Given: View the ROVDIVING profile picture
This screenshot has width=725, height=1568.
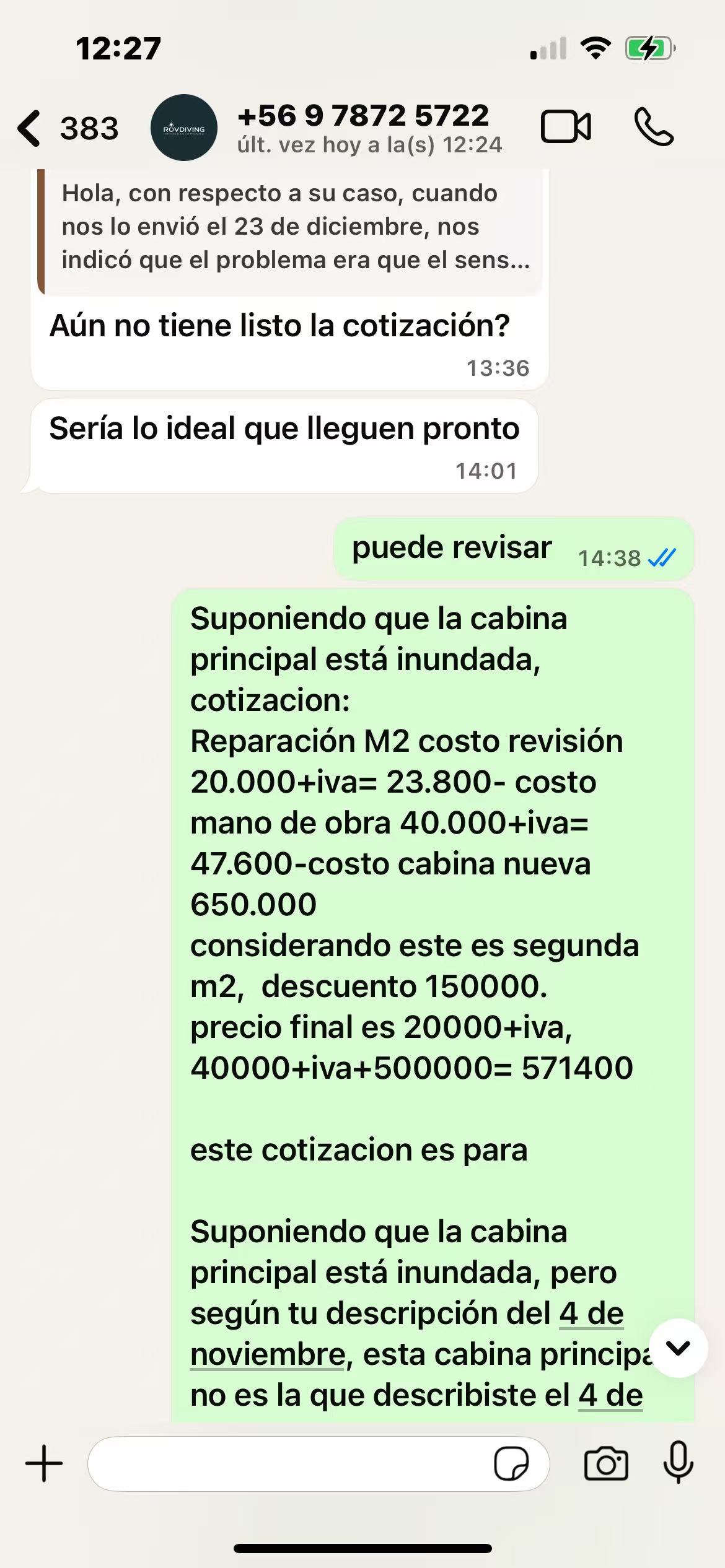Looking at the screenshot, I should (x=183, y=128).
